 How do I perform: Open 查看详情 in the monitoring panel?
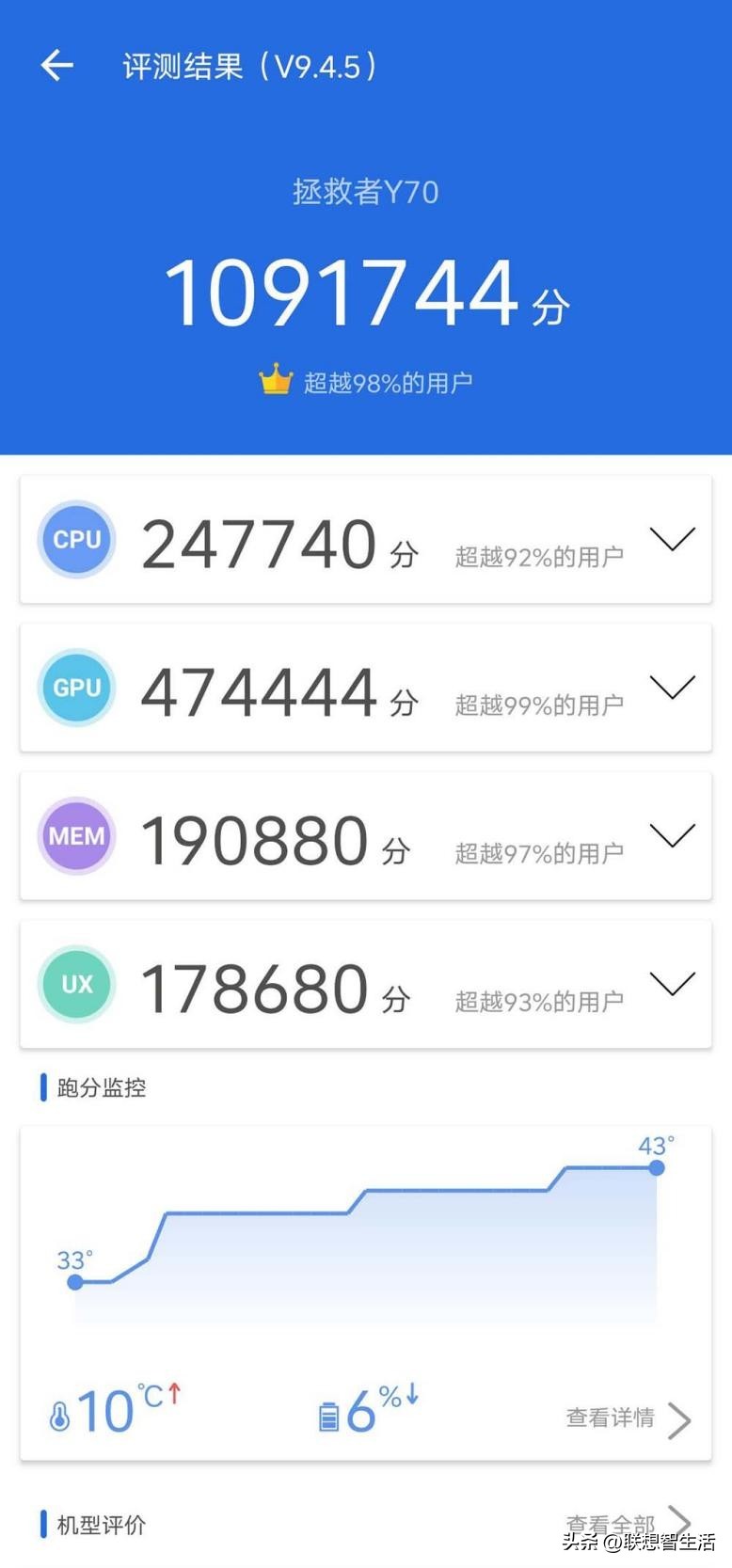click(610, 1418)
